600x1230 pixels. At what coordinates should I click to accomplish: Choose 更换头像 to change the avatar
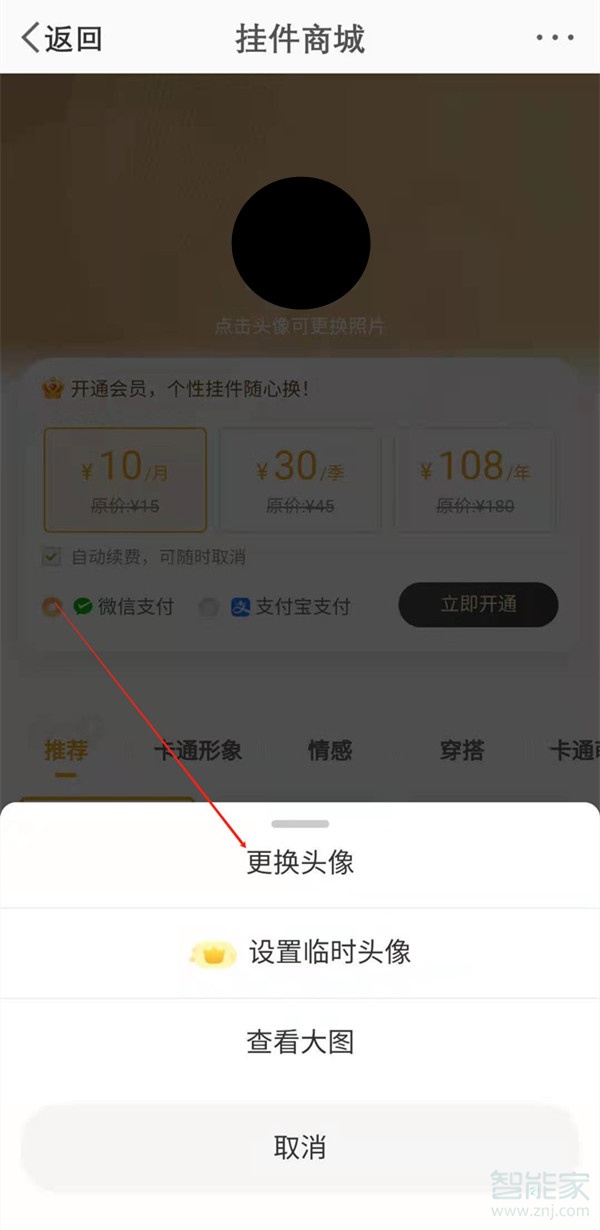tap(300, 862)
